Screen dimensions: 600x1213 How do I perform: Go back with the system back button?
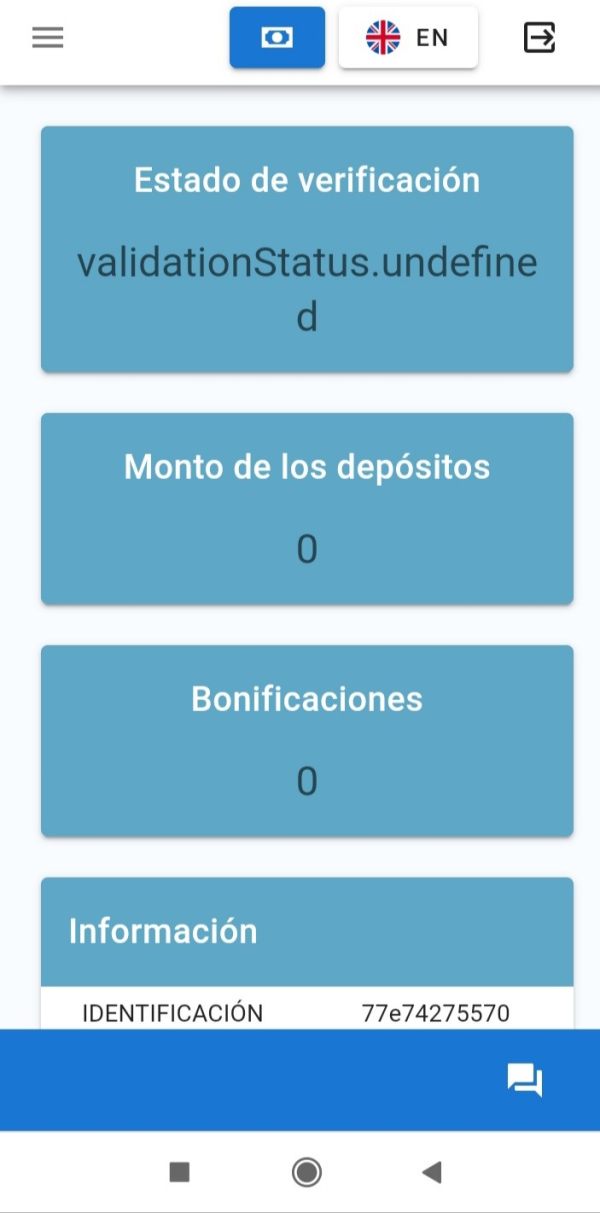tap(432, 1172)
